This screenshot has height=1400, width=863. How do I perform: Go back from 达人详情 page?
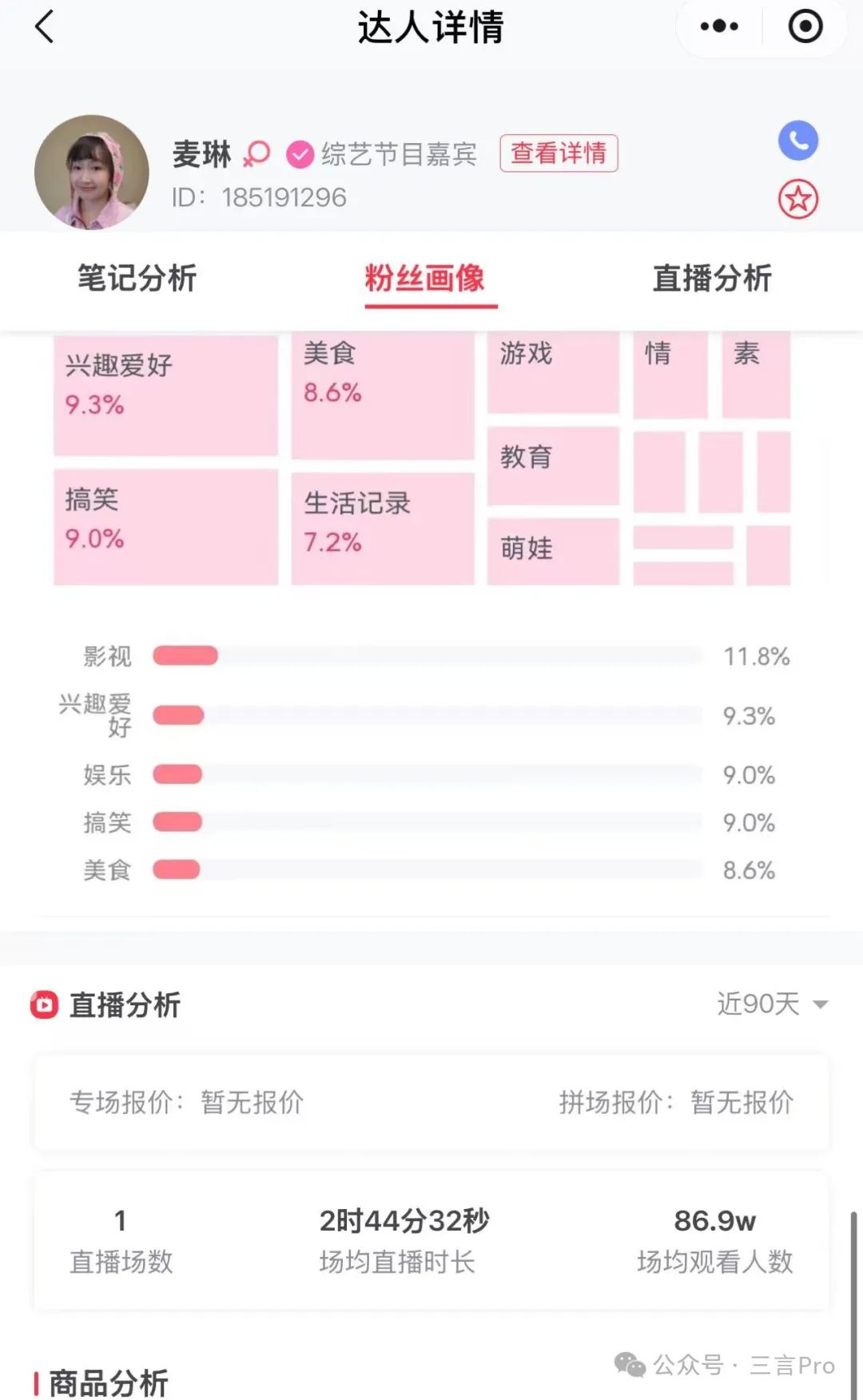point(44,26)
